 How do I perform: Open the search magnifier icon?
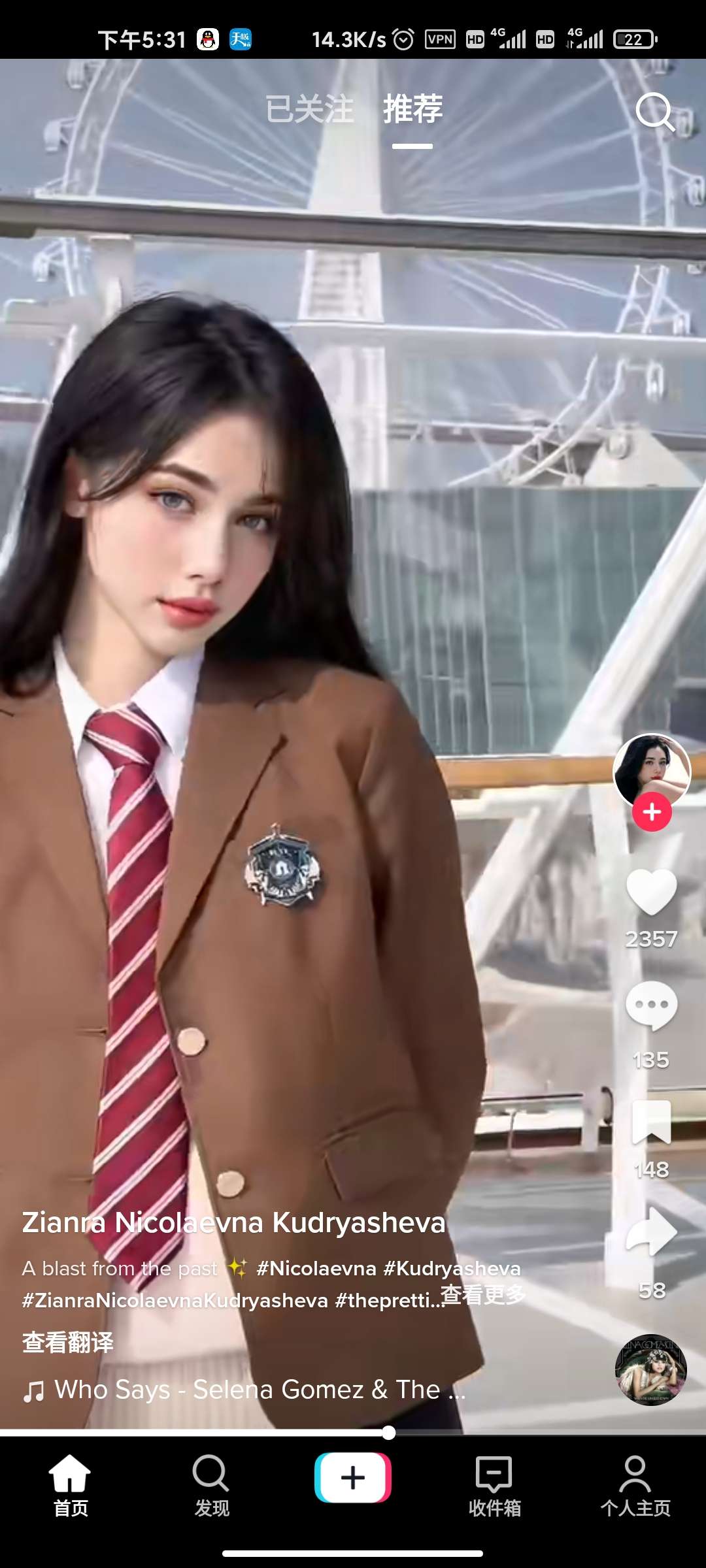pos(654,112)
